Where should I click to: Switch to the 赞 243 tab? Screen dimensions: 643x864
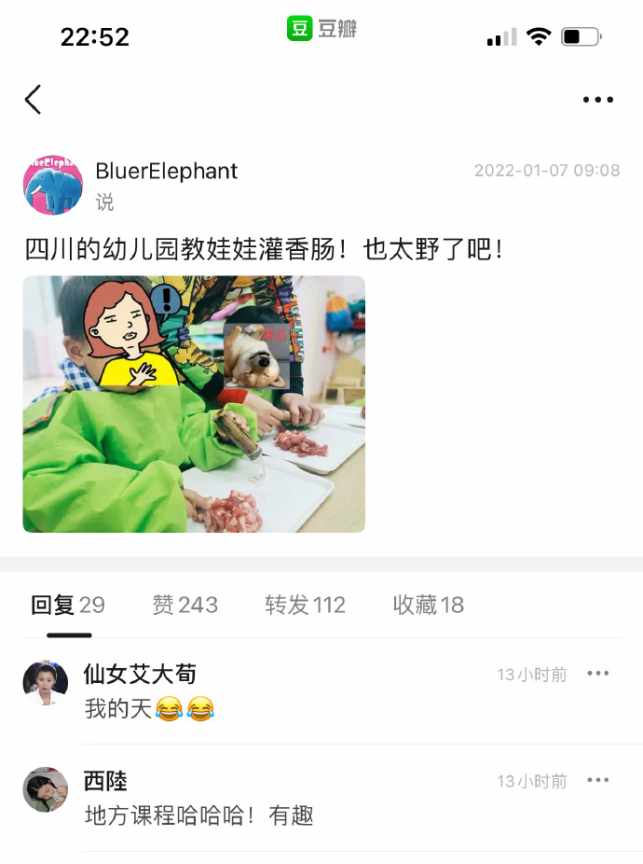click(185, 605)
